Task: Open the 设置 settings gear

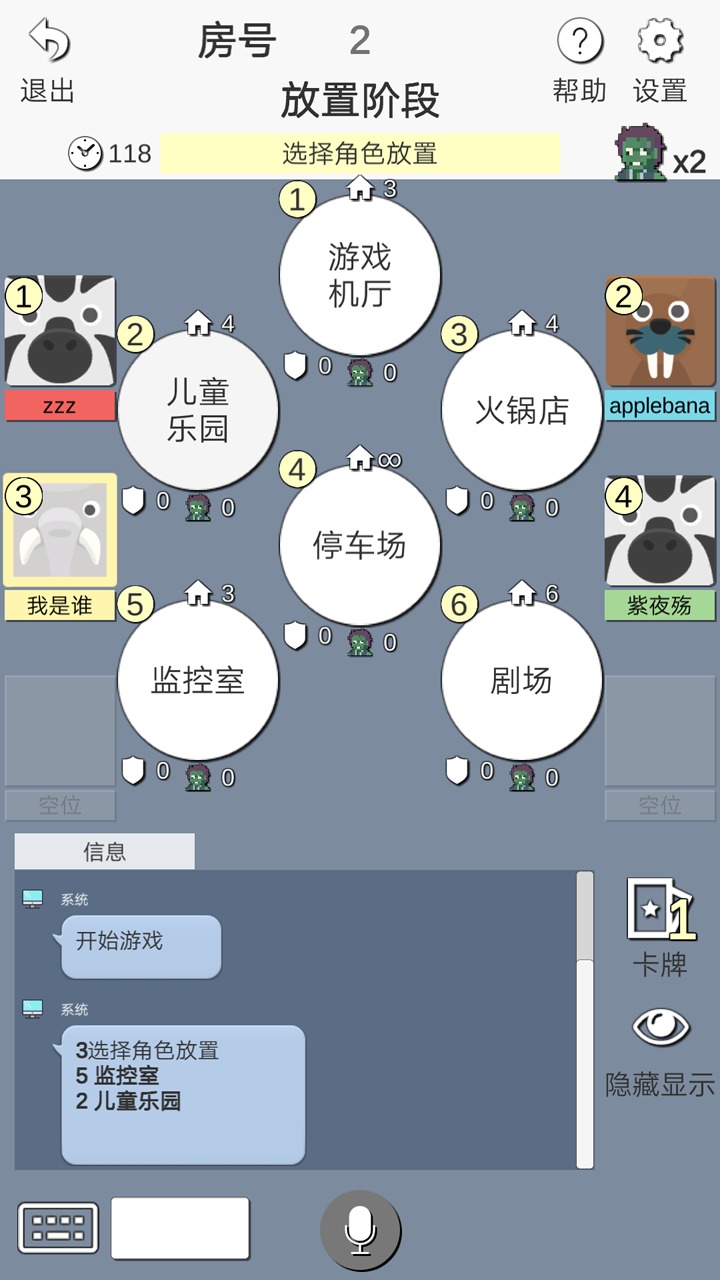Action: [660, 43]
